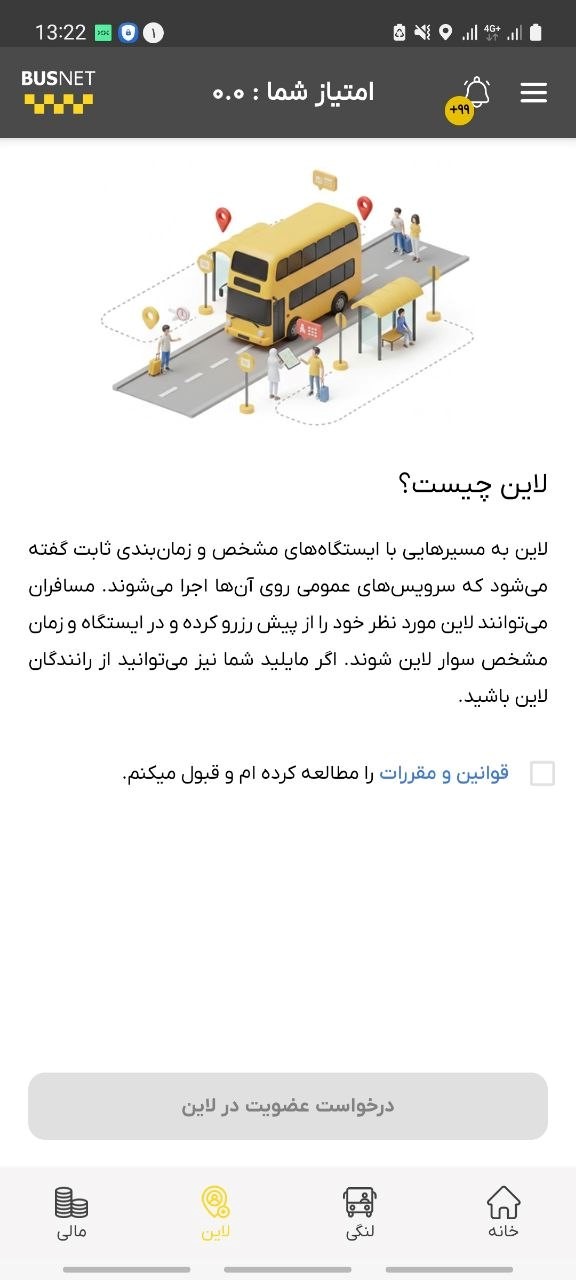576x1280 pixels.
Task: Tap the درخواست عضویت در لاین button
Action: 288,1106
